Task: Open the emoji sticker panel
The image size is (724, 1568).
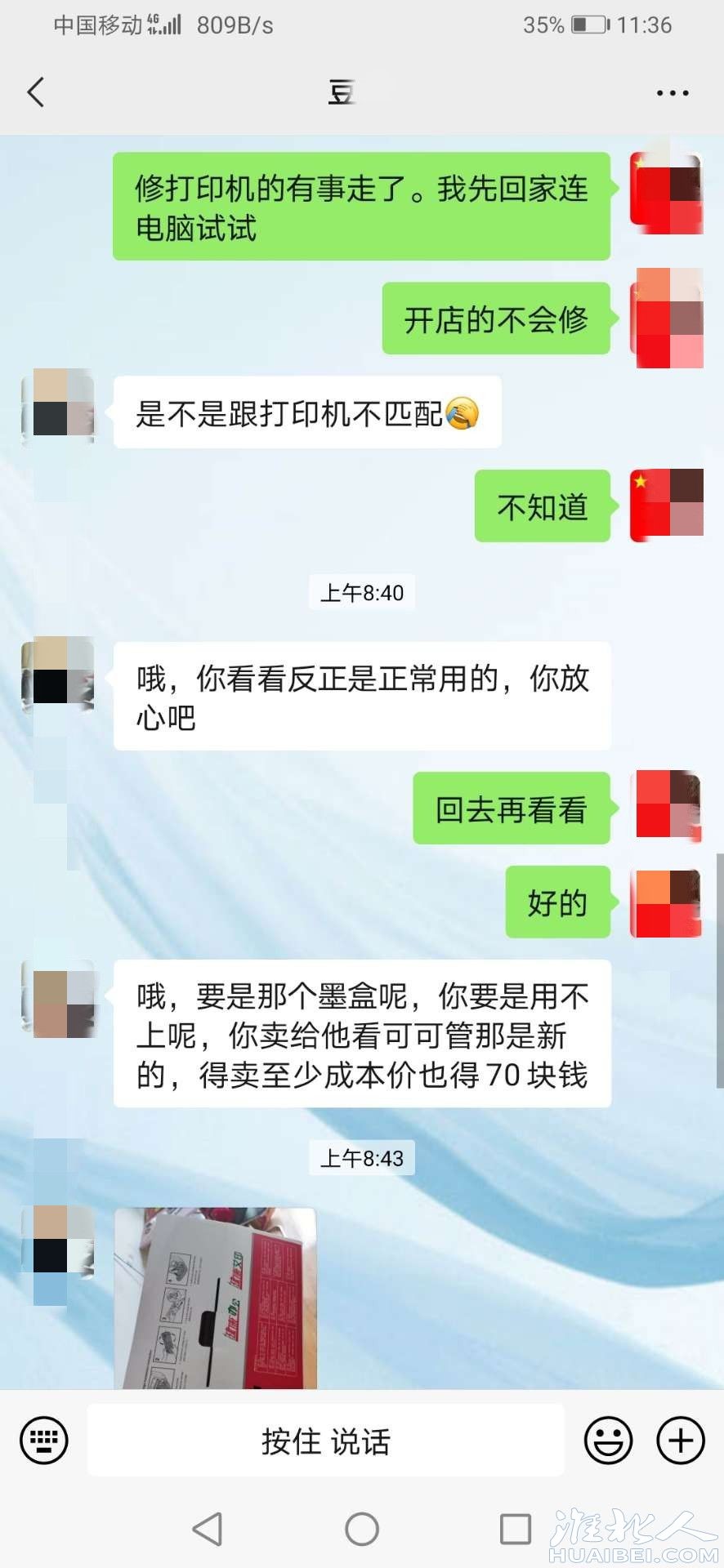Action: tap(608, 1440)
